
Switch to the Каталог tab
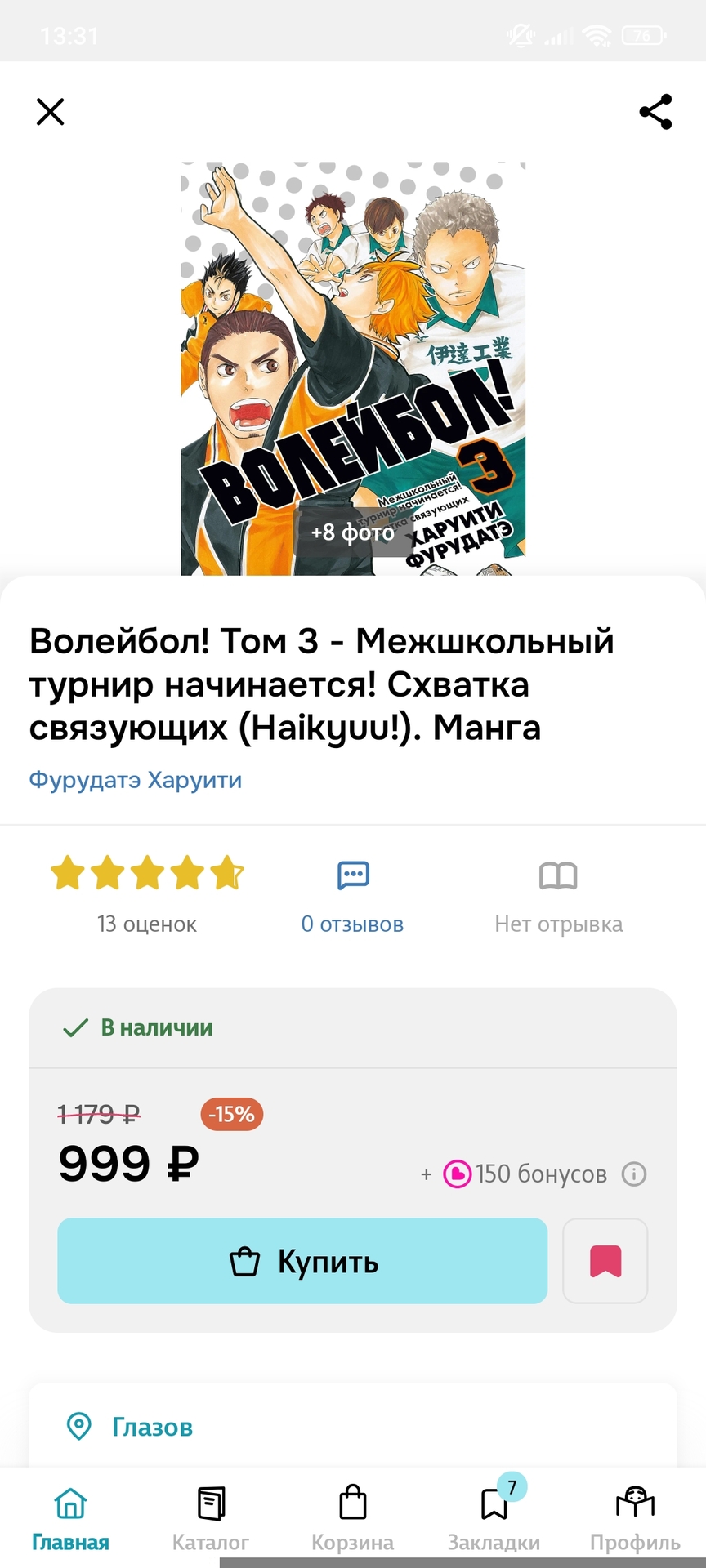click(x=211, y=1519)
